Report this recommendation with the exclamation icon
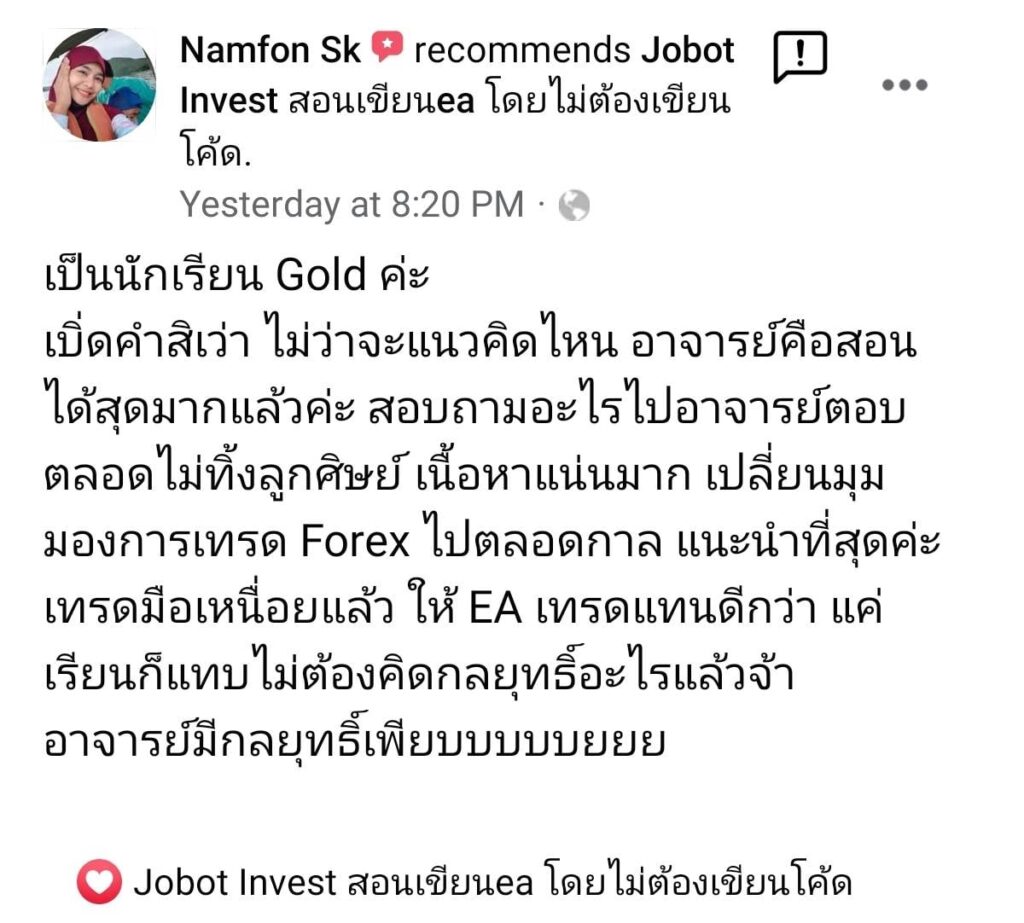The width and height of the screenshot is (1024, 923). (800, 58)
